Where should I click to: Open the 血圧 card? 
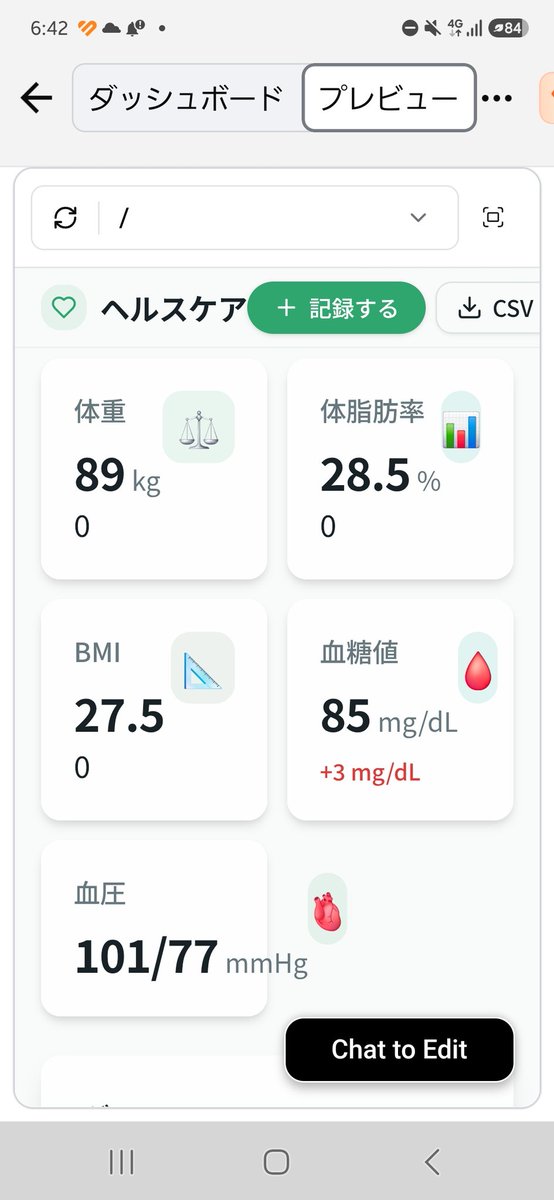click(x=154, y=929)
